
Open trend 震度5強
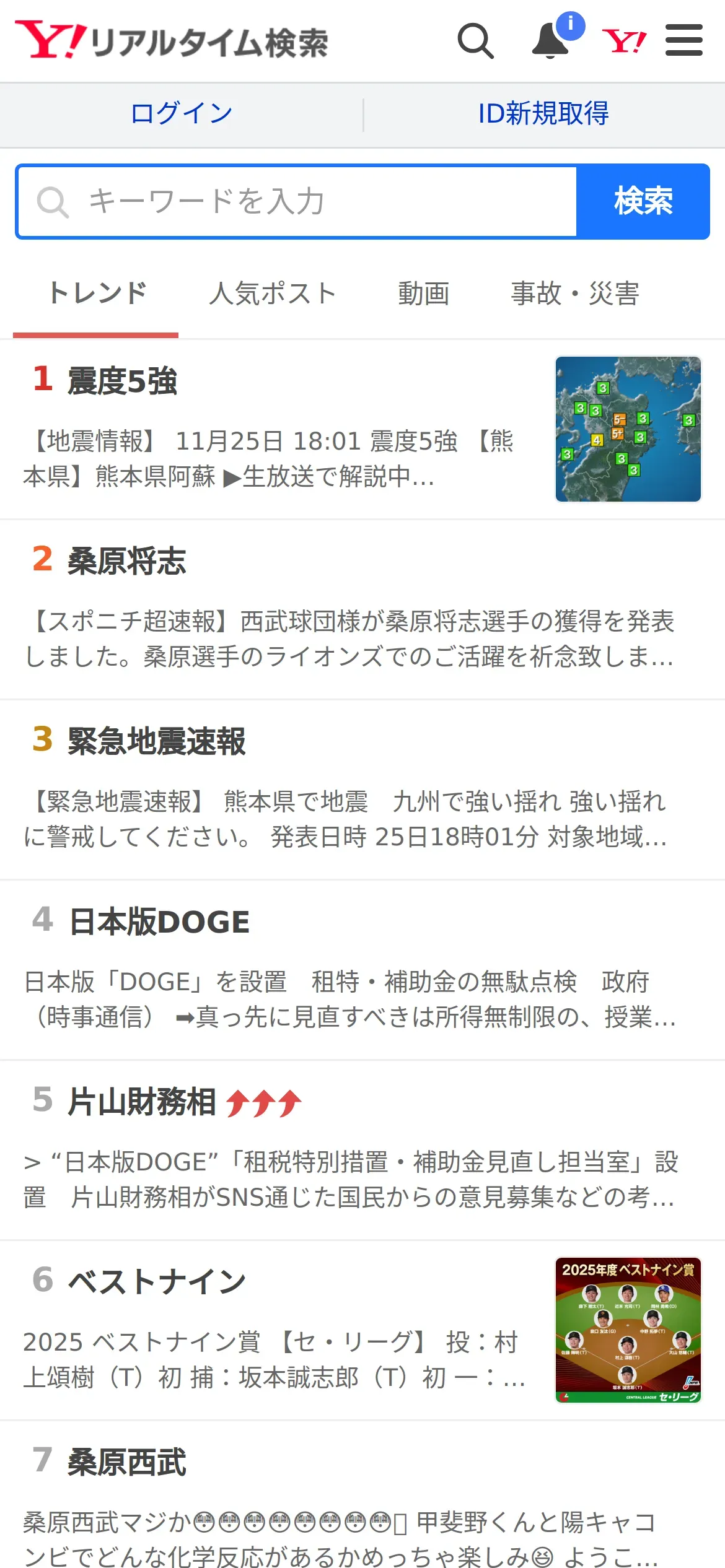(122, 381)
